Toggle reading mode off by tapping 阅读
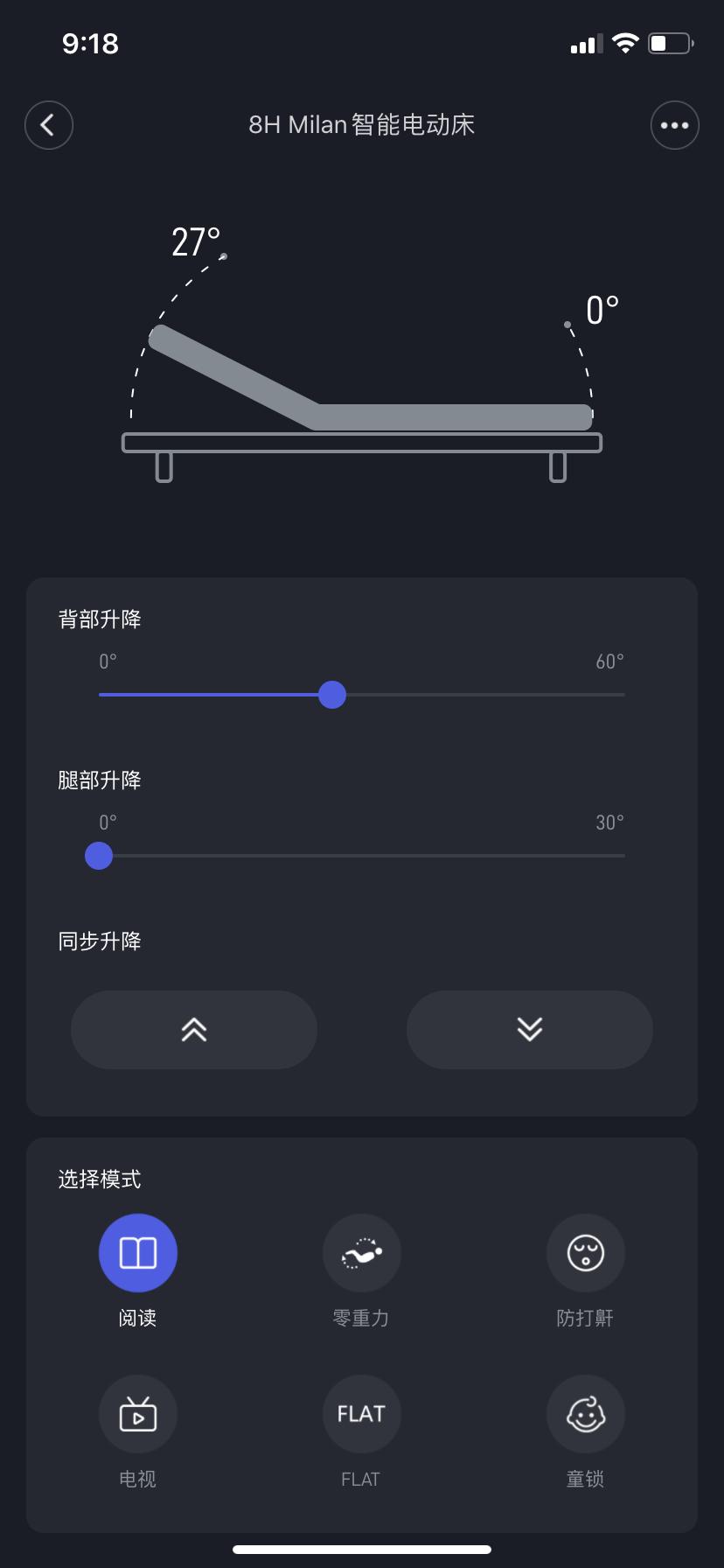 (137, 1252)
